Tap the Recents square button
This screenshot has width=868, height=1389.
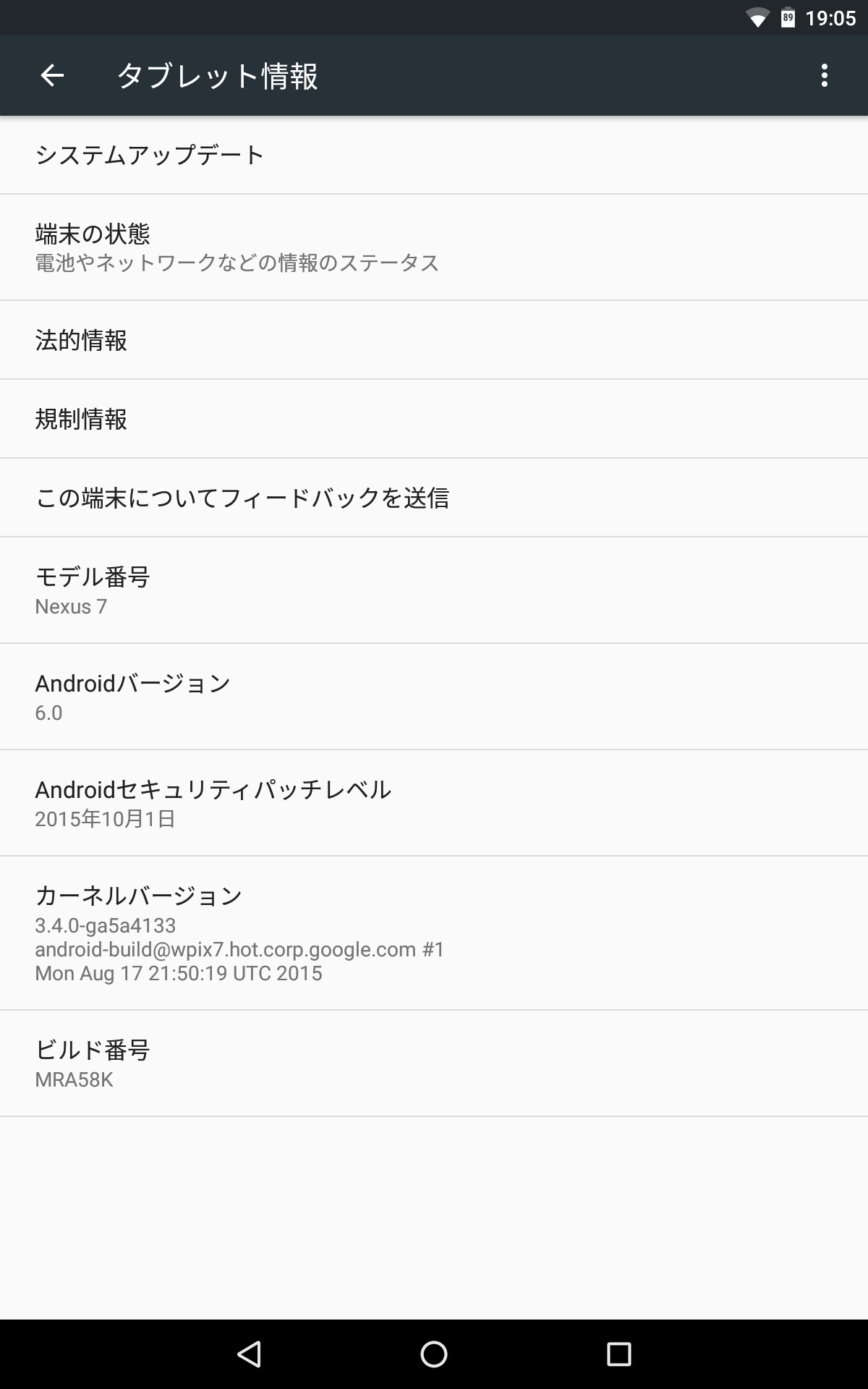point(618,1353)
